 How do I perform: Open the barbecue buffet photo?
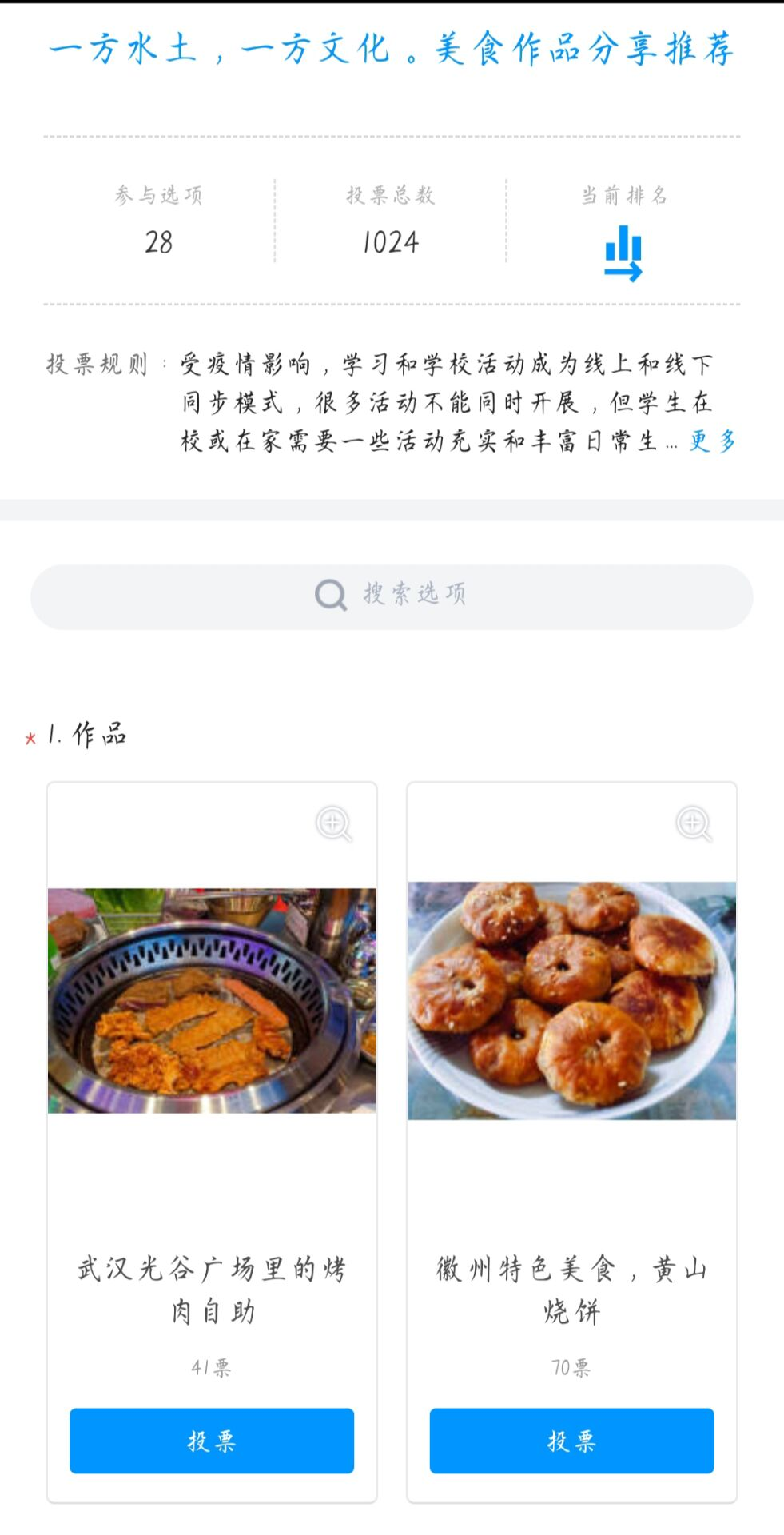(x=212, y=1000)
